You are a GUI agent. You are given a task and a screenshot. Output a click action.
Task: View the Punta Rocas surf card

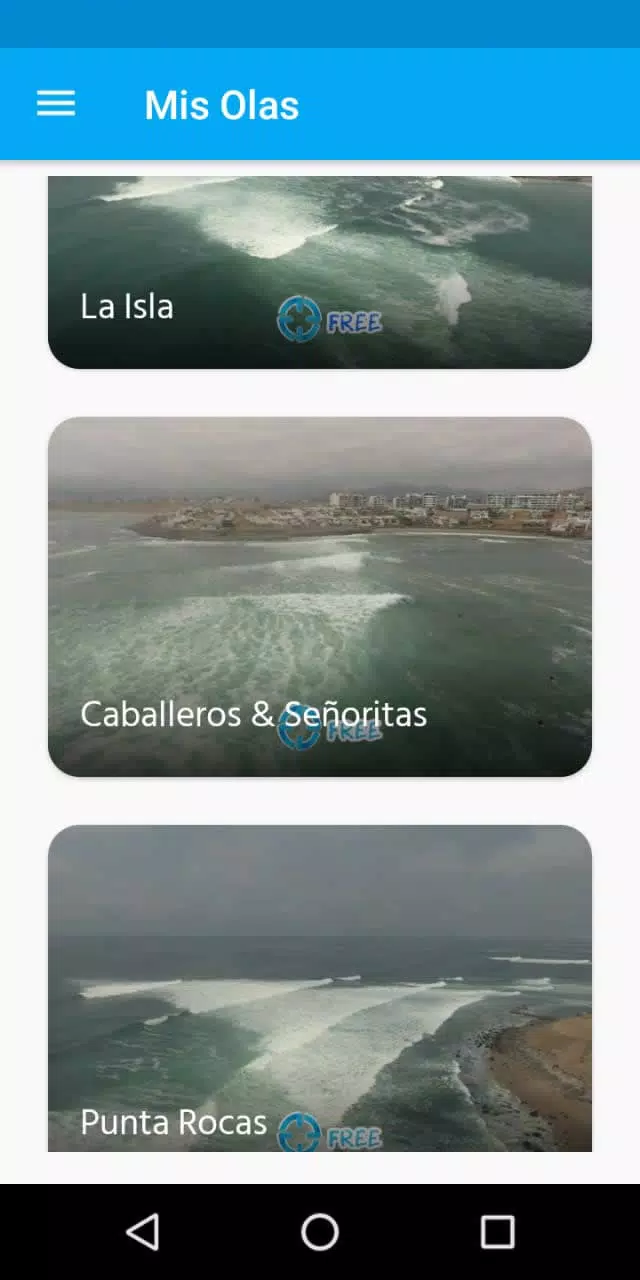[320, 988]
